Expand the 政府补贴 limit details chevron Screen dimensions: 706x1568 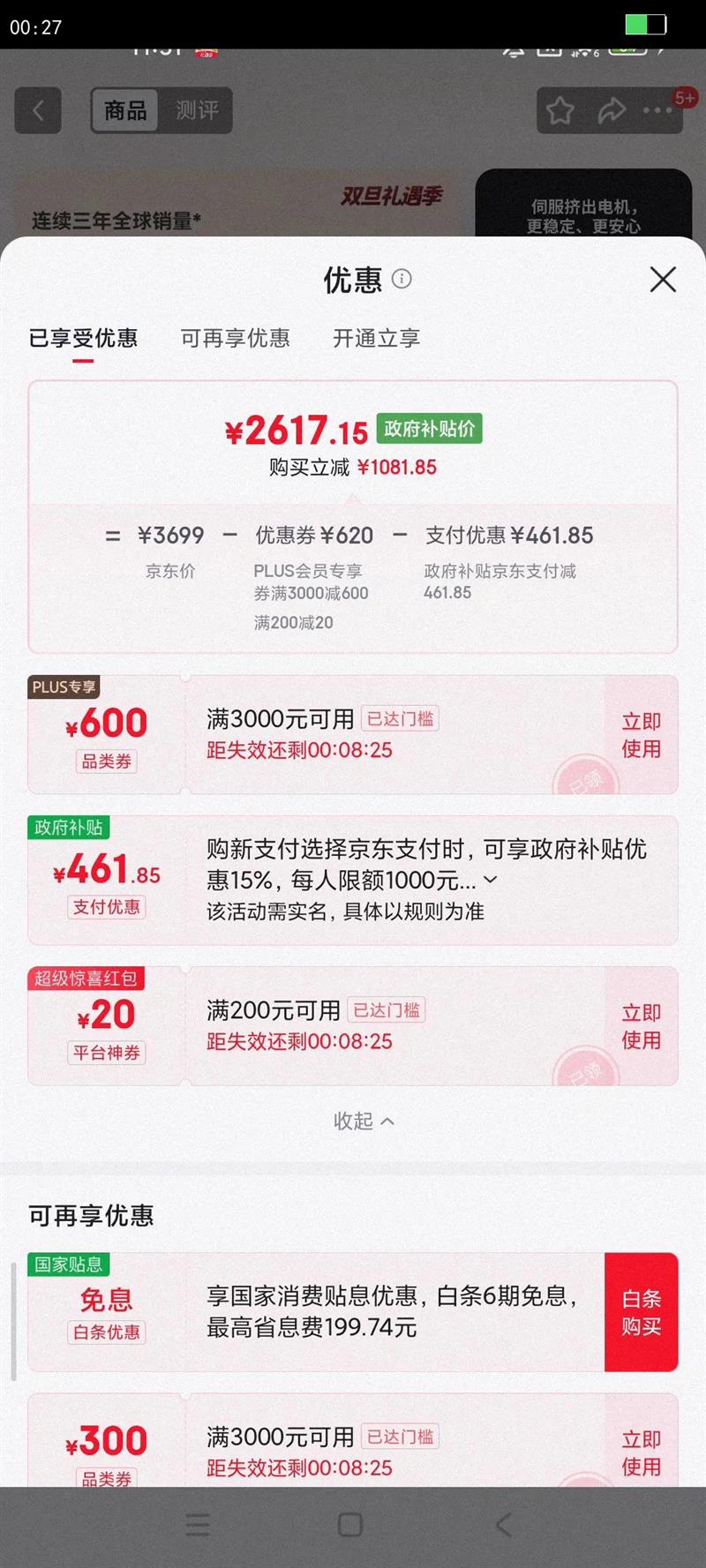tap(491, 880)
